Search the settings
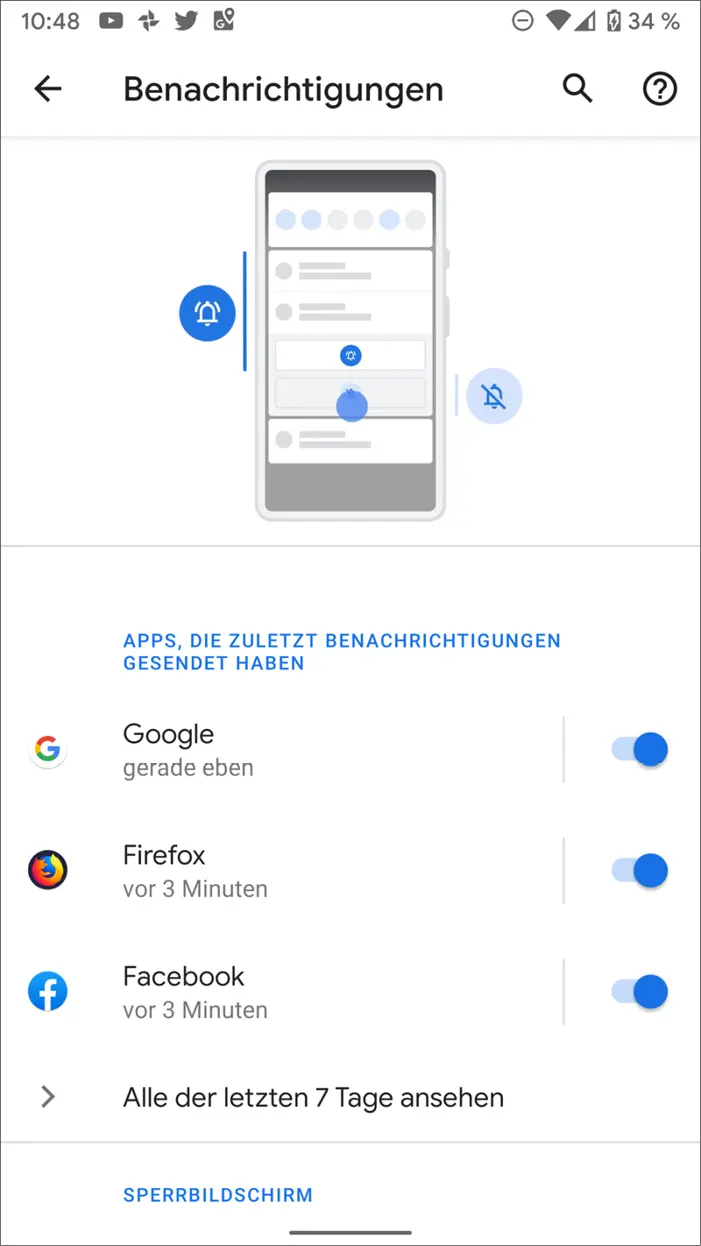The height and width of the screenshot is (1246, 701). pos(578,89)
